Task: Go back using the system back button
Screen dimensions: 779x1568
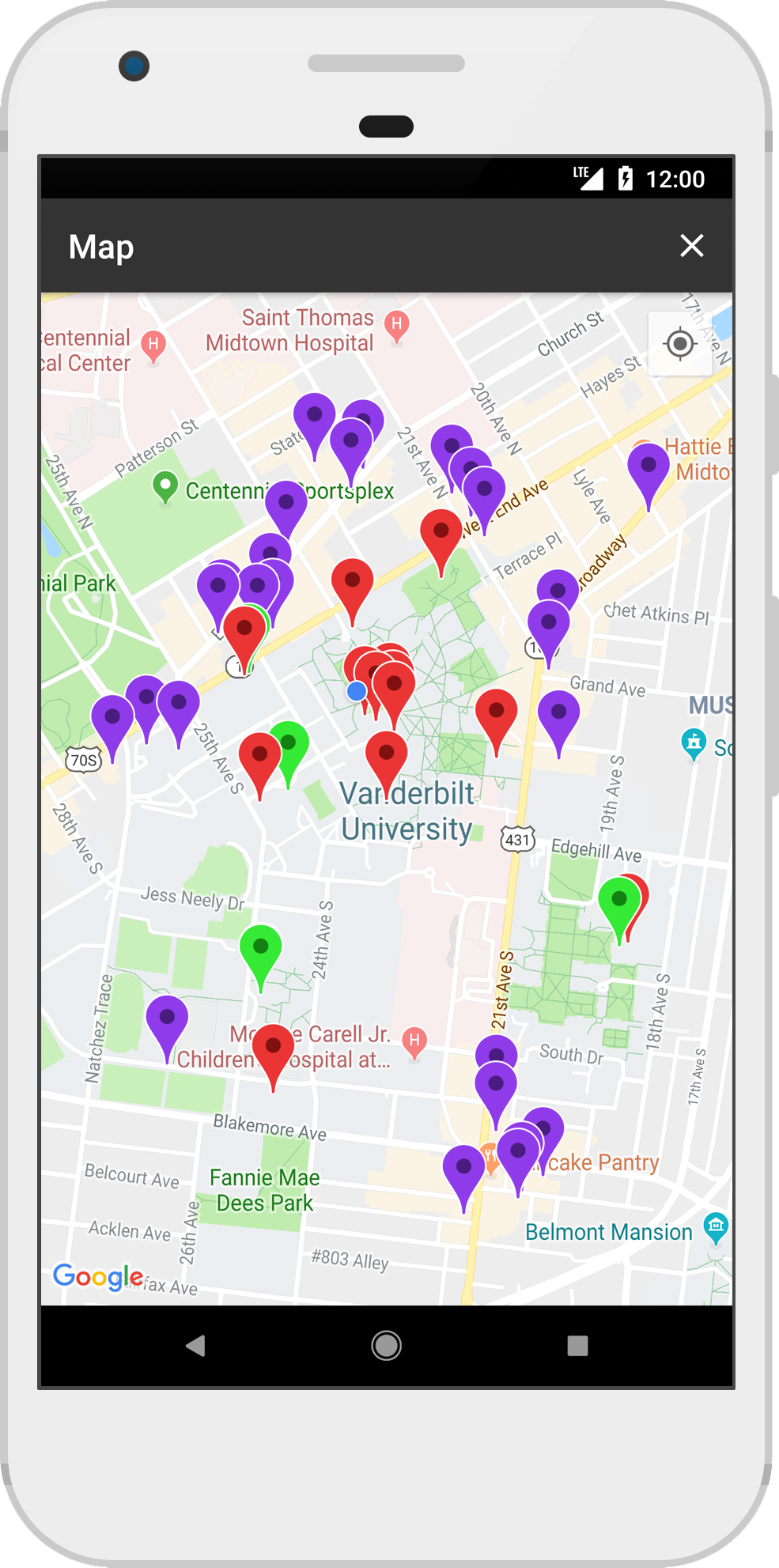Action: point(195,1345)
